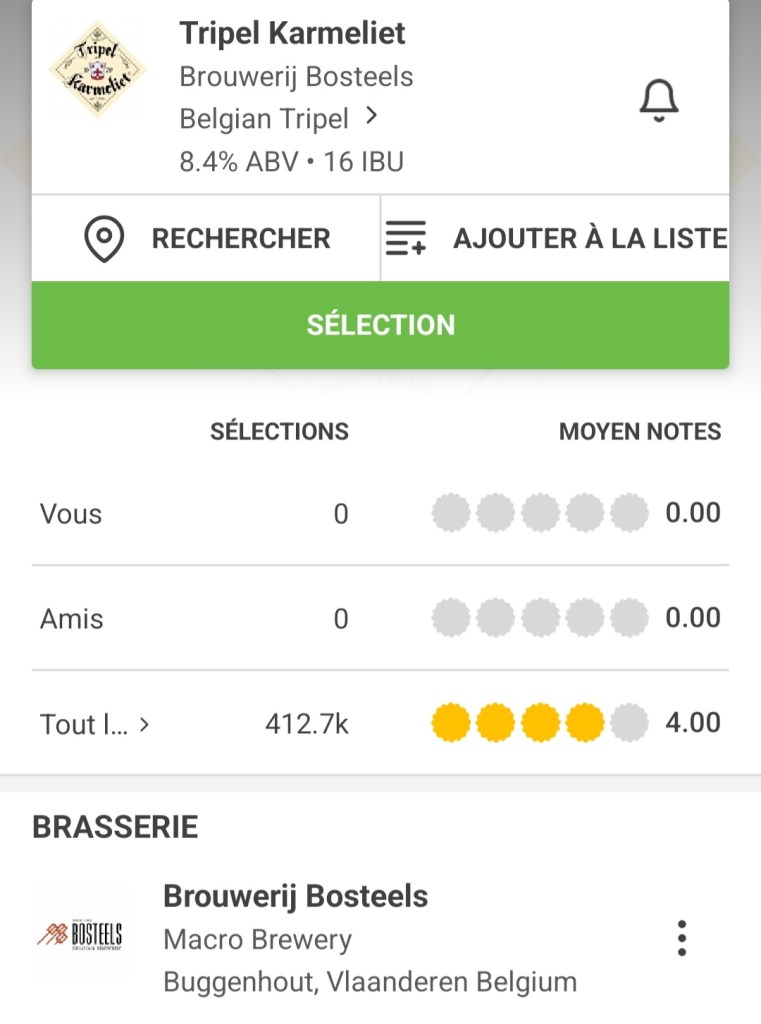The width and height of the screenshot is (761, 1024).
Task: Open the overflow menu for Brouwerij Bosteels
Action: click(682, 938)
